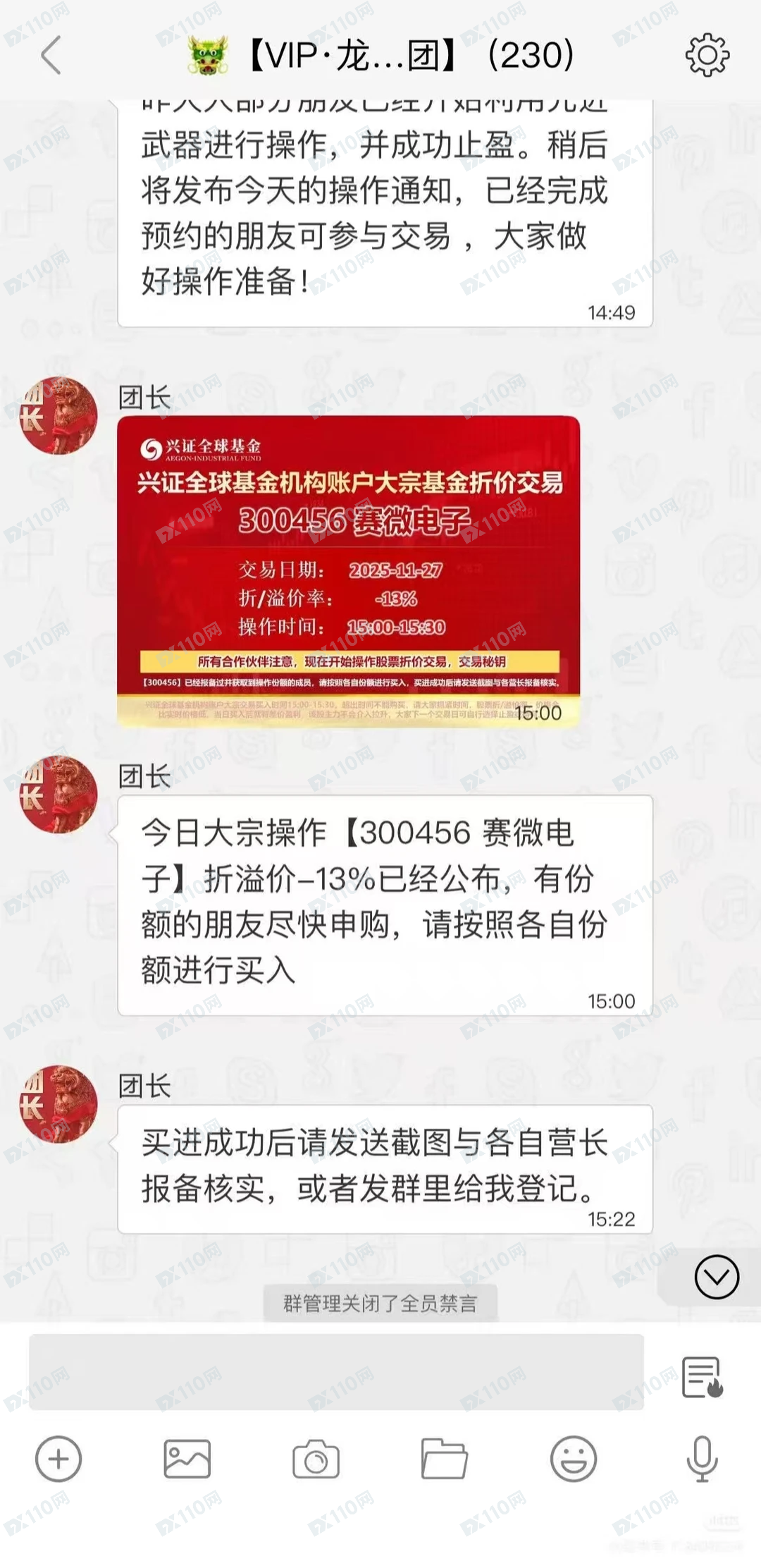The height and width of the screenshot is (1568, 761).
Task: Launch the camera to take a photo
Action: click(316, 1459)
